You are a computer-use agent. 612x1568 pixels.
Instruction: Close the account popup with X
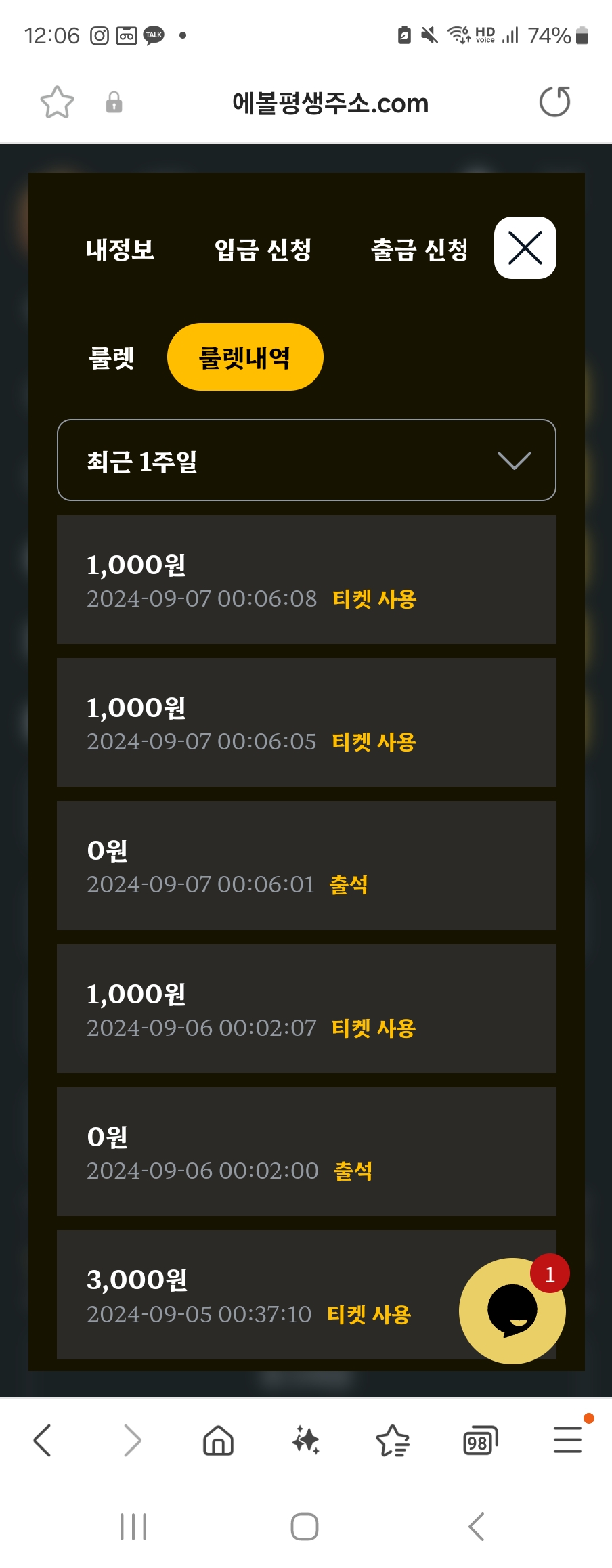[x=525, y=248]
